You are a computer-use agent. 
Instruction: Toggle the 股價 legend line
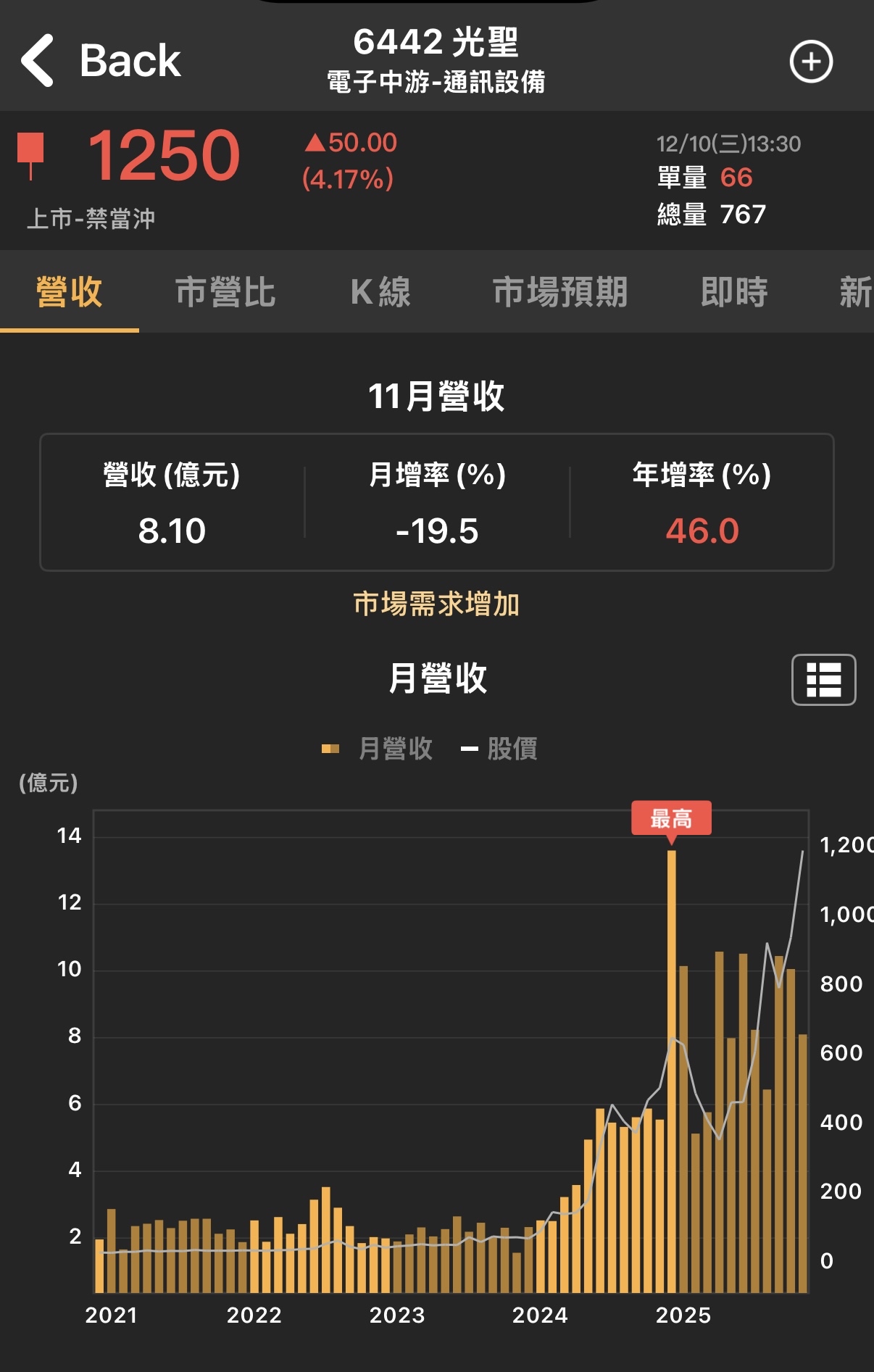tap(500, 749)
